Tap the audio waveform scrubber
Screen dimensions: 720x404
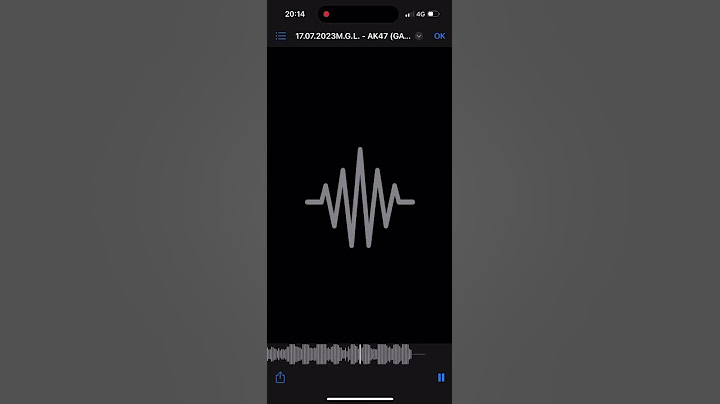point(345,353)
